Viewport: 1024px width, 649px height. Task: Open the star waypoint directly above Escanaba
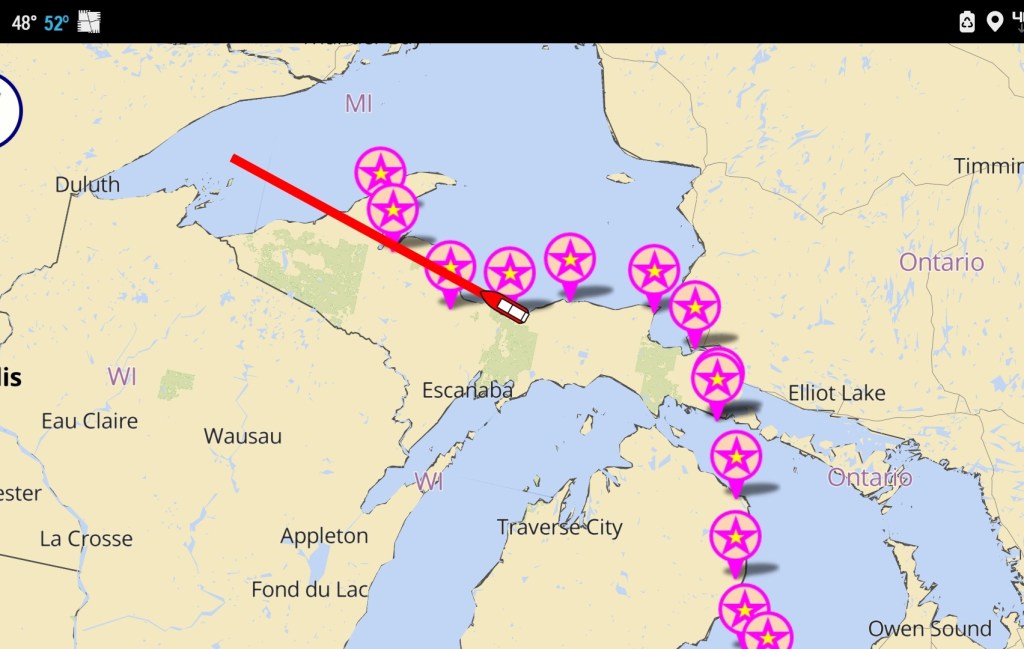click(451, 266)
